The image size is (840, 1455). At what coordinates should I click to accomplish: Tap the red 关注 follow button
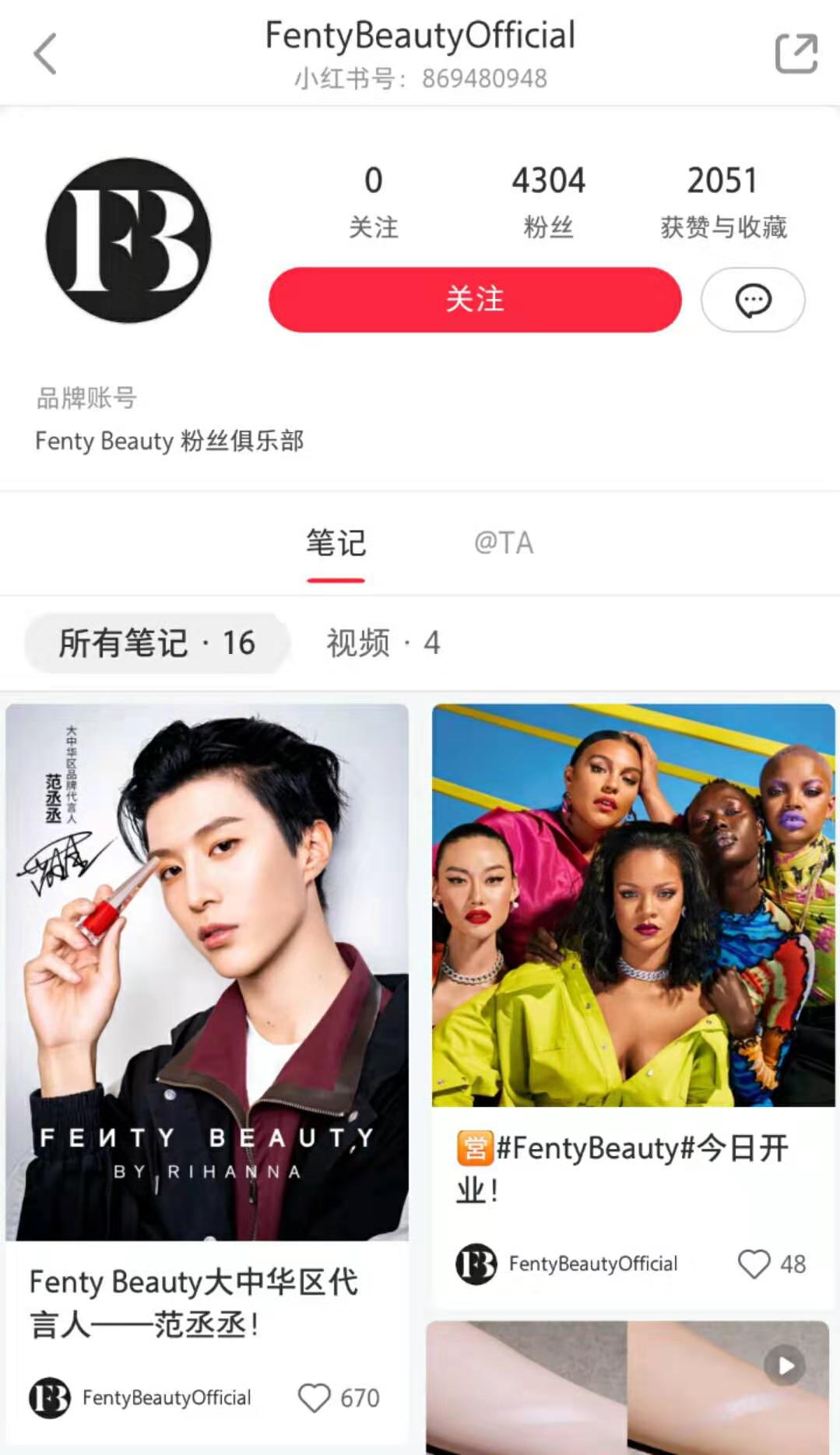tap(475, 300)
